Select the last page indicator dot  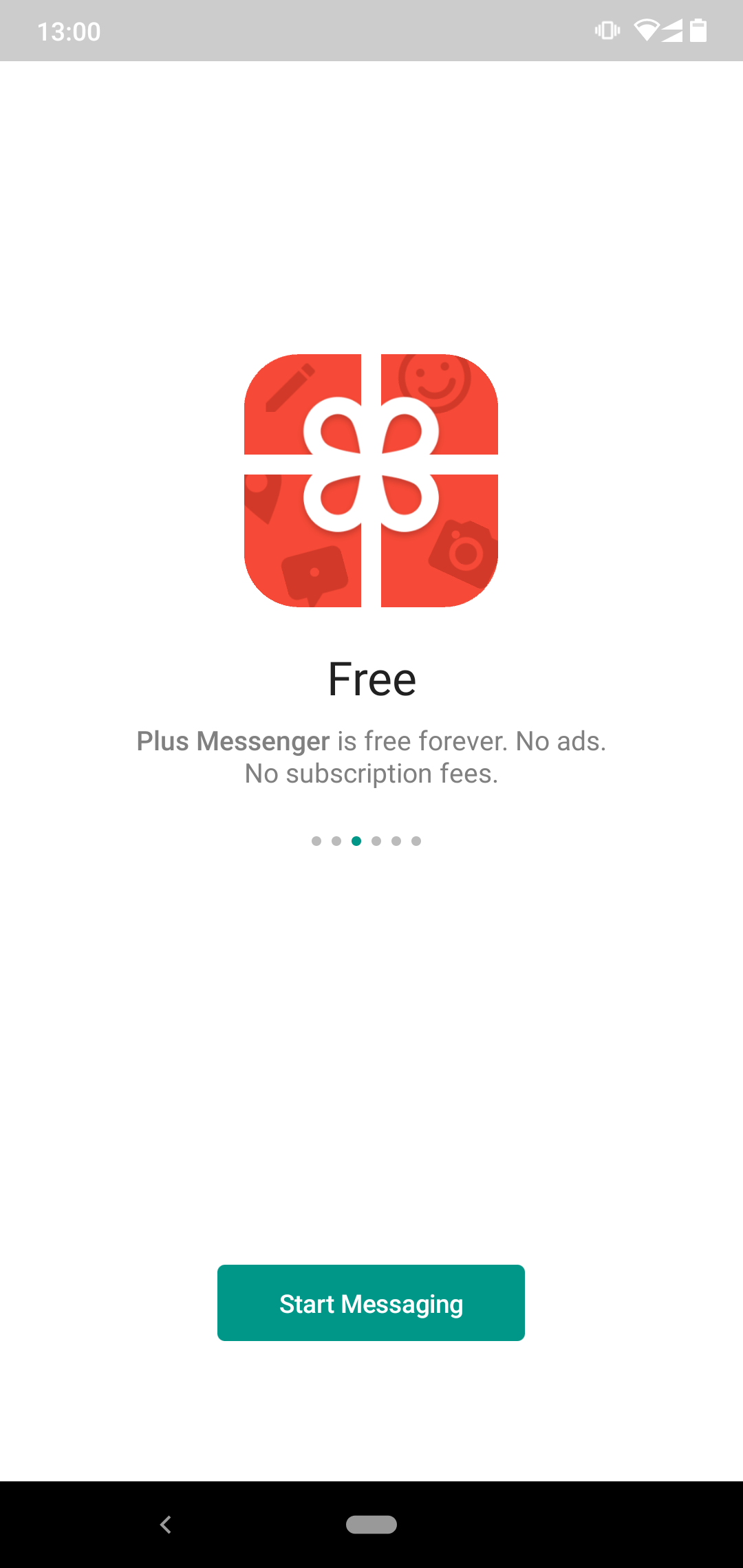point(417,840)
